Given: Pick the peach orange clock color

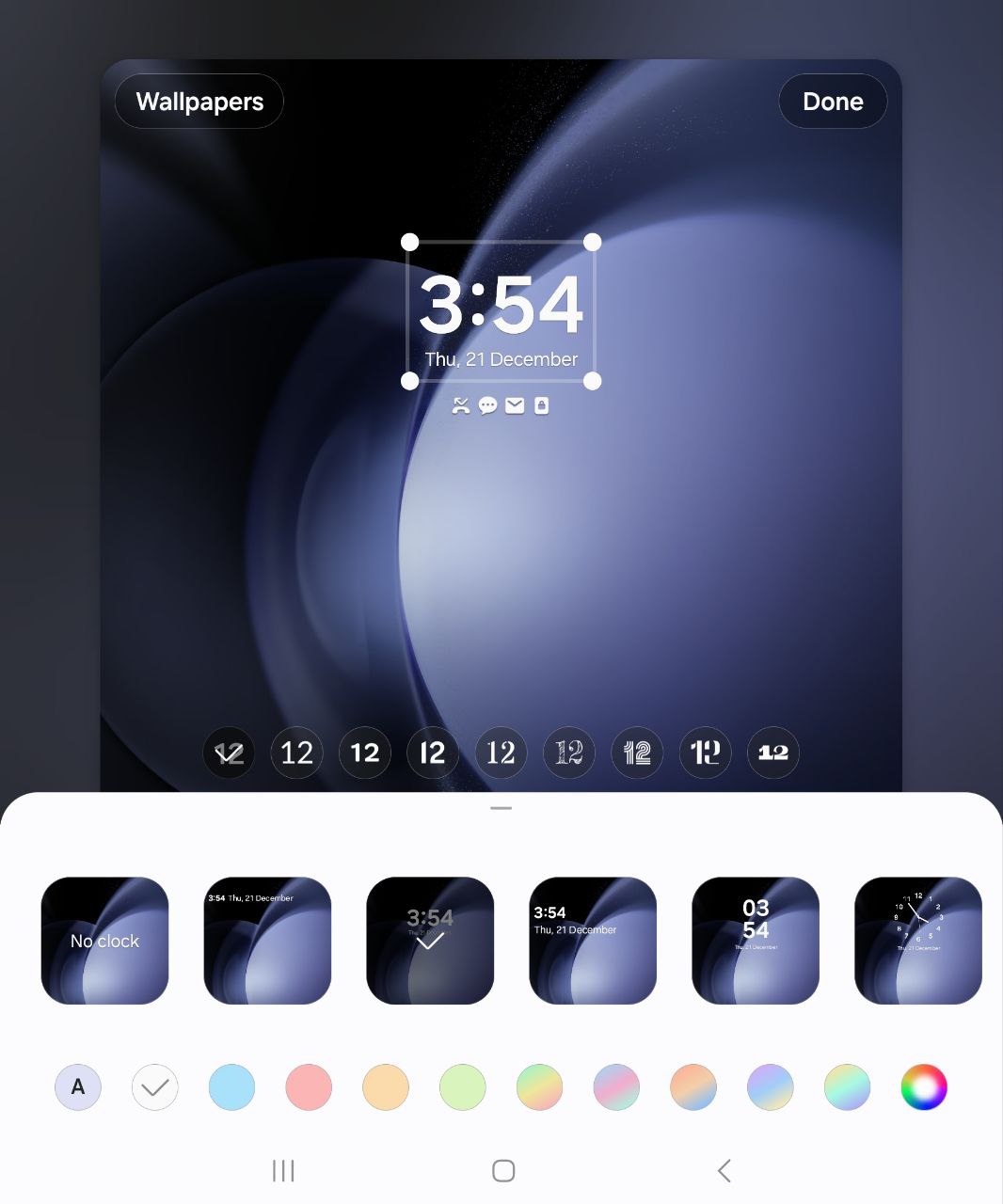Looking at the screenshot, I should [386, 1087].
